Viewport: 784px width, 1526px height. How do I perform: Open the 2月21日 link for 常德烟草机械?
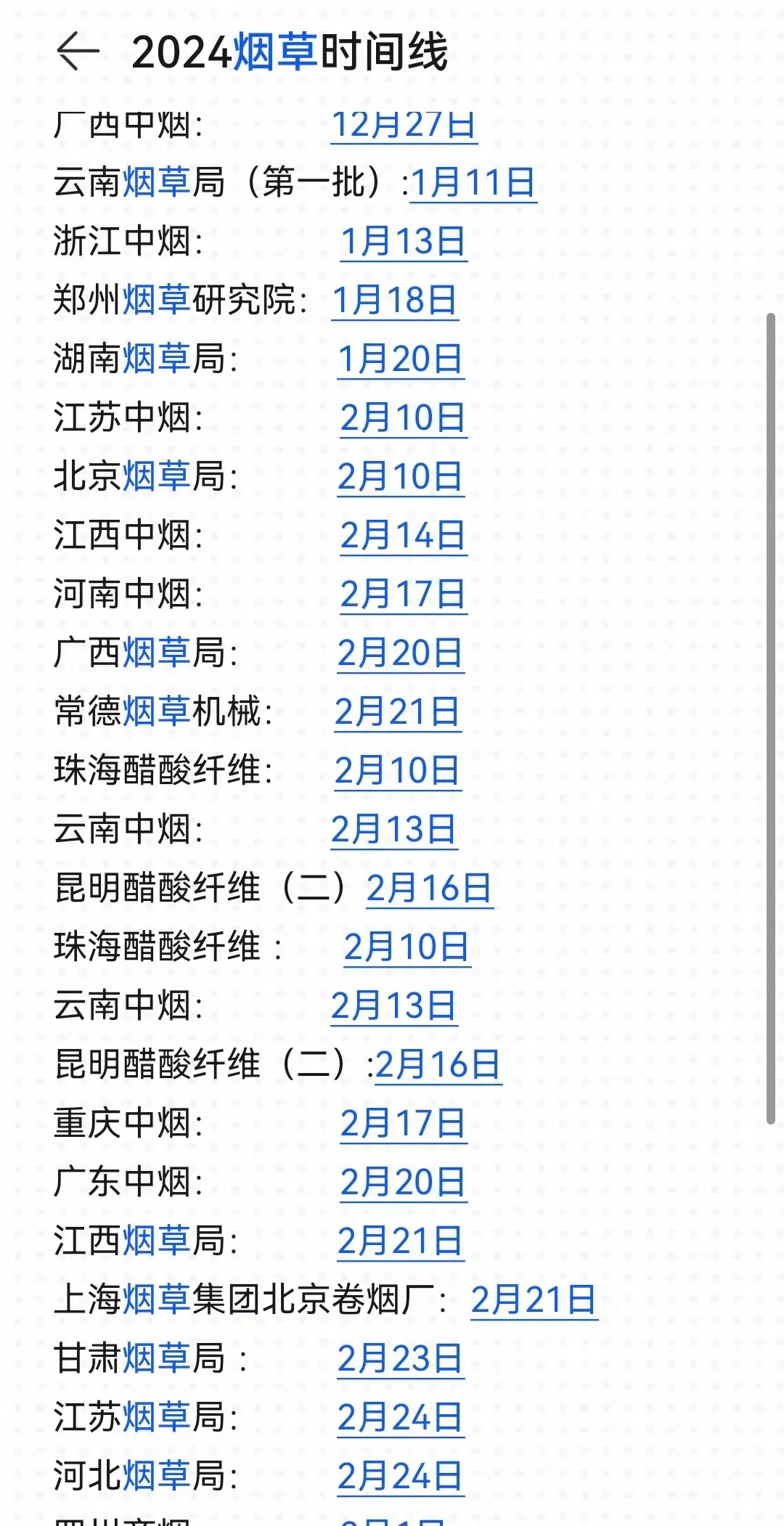pos(398,712)
